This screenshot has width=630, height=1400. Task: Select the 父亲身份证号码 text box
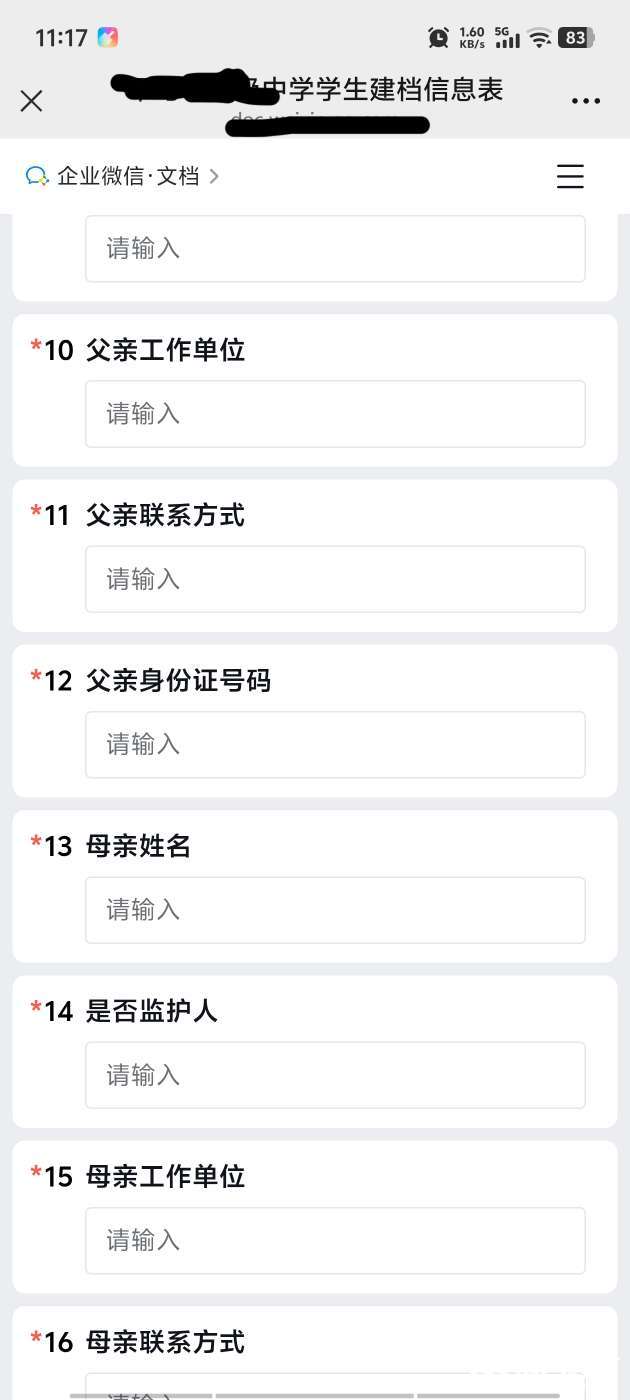335,745
